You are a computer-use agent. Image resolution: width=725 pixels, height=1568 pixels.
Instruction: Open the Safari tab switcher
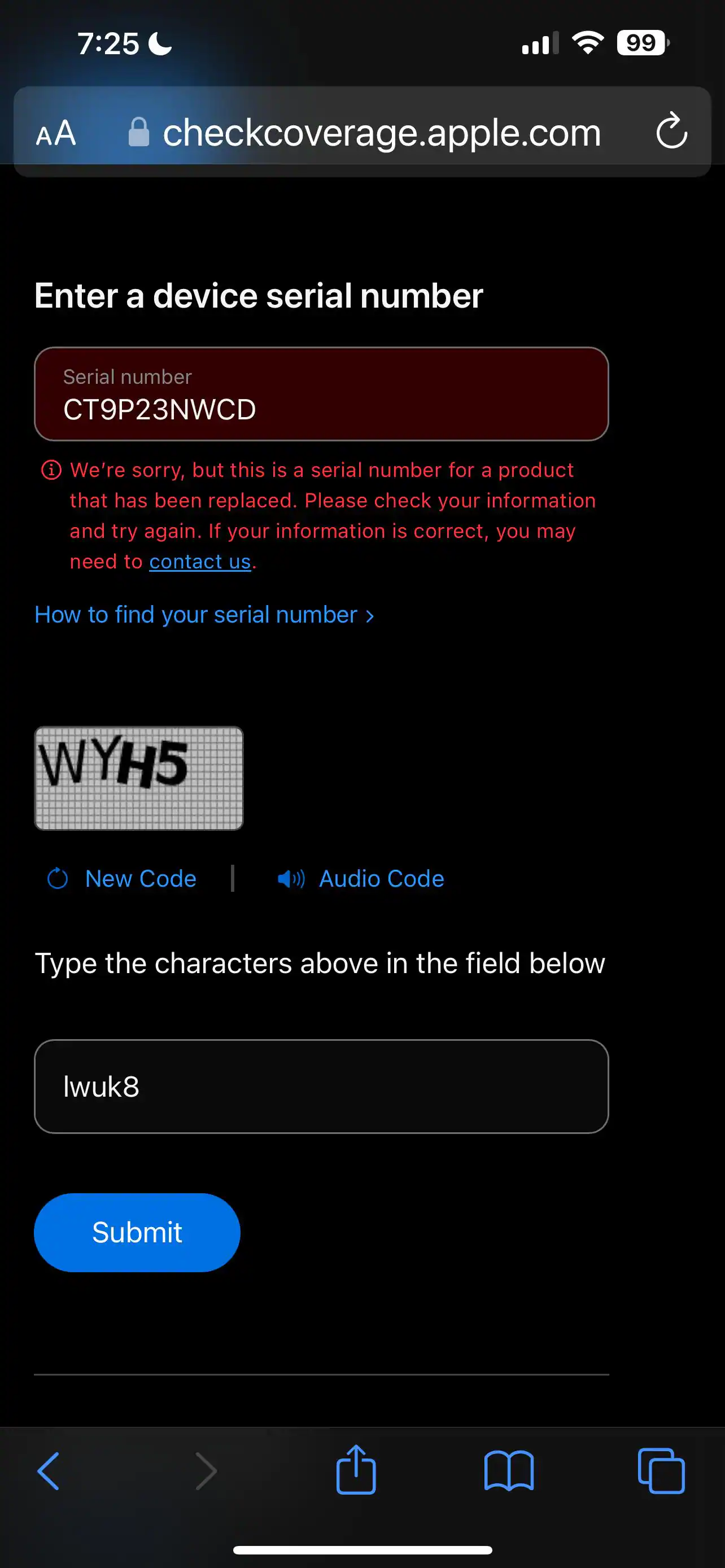point(662,1471)
